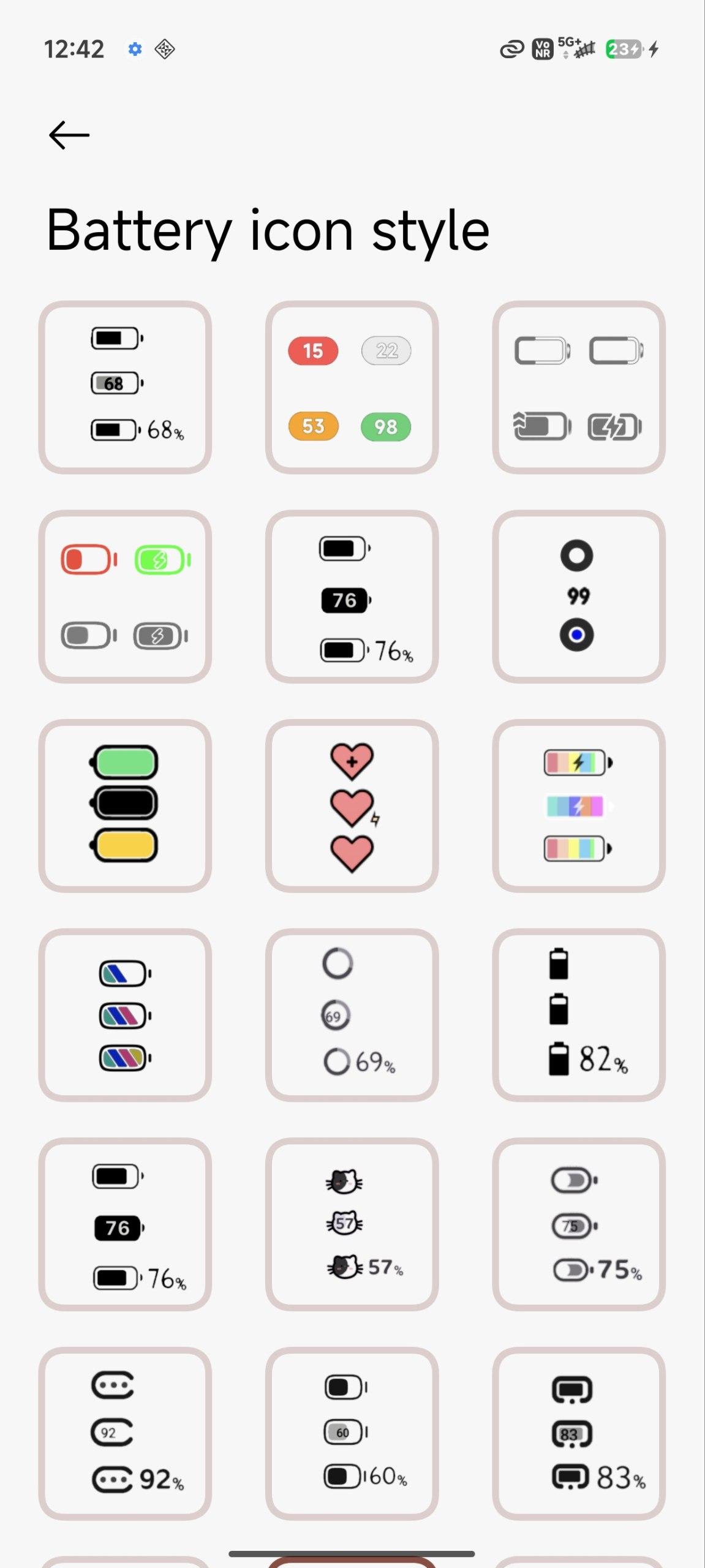Select the battery style showing 68%
705x1568 pixels.
[x=125, y=387]
